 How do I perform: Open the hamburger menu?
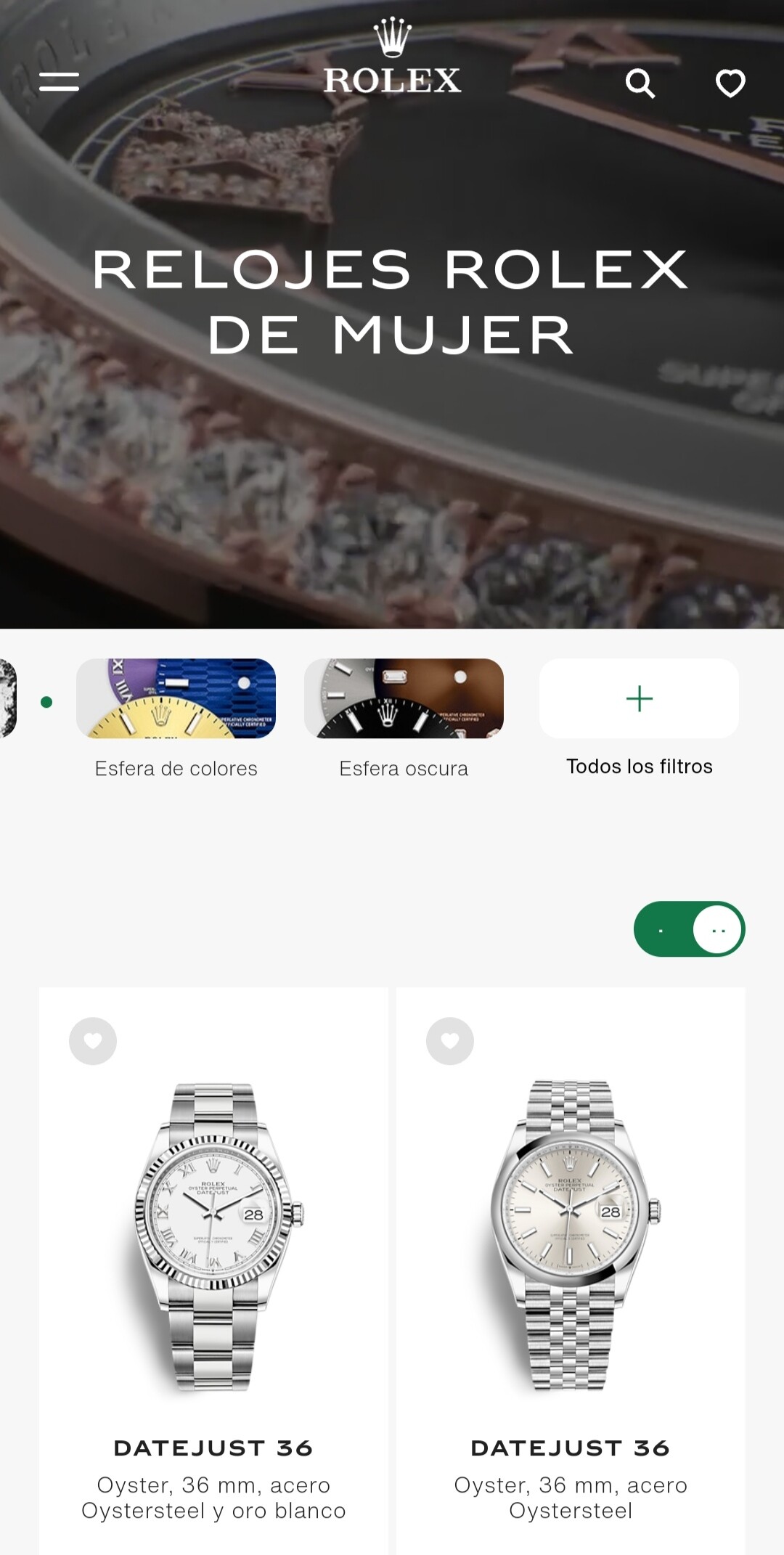point(59,81)
